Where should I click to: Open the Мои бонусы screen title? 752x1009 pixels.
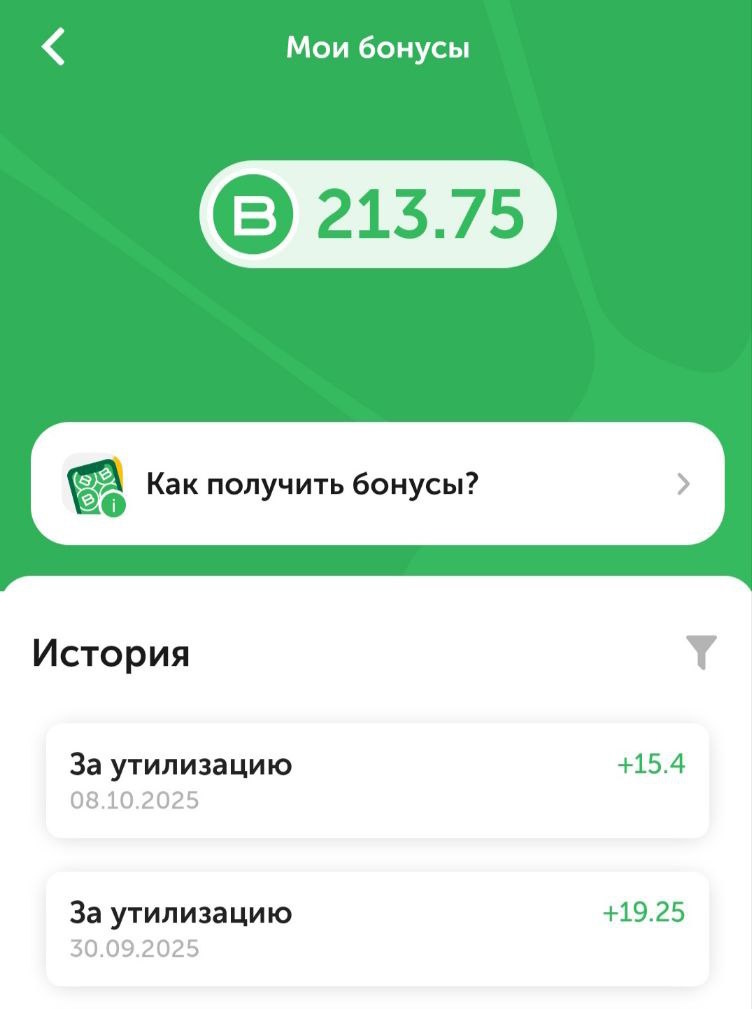tap(376, 46)
